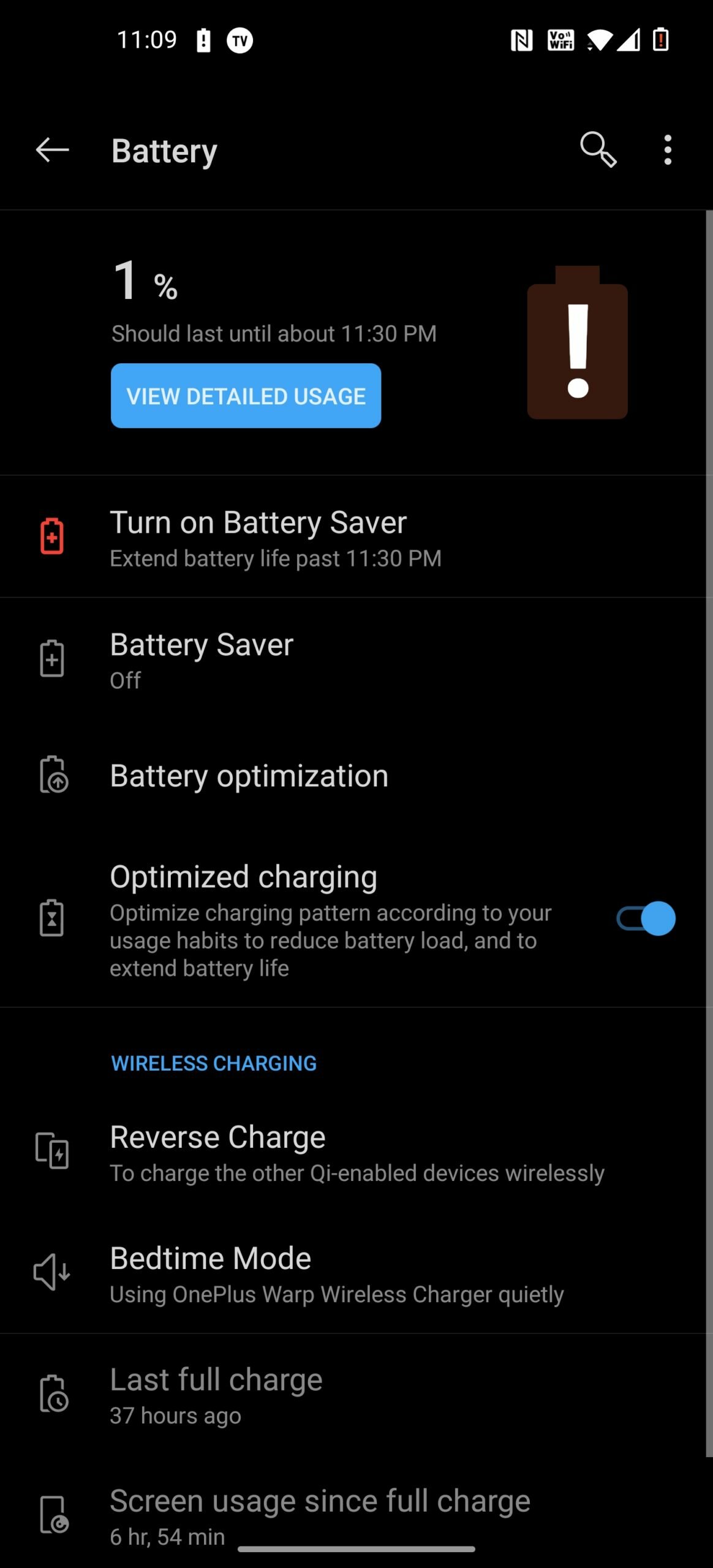Tap View Detailed Usage button
The image size is (713, 1568).
tap(246, 396)
